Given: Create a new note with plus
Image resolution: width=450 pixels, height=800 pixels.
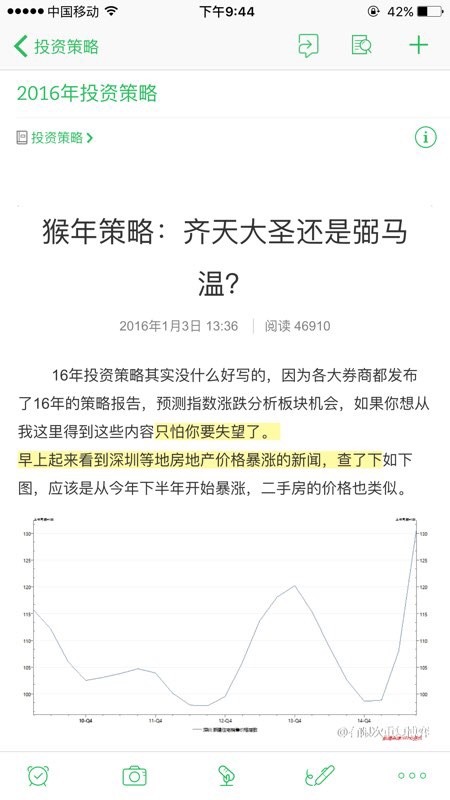Looking at the screenshot, I should [418, 46].
